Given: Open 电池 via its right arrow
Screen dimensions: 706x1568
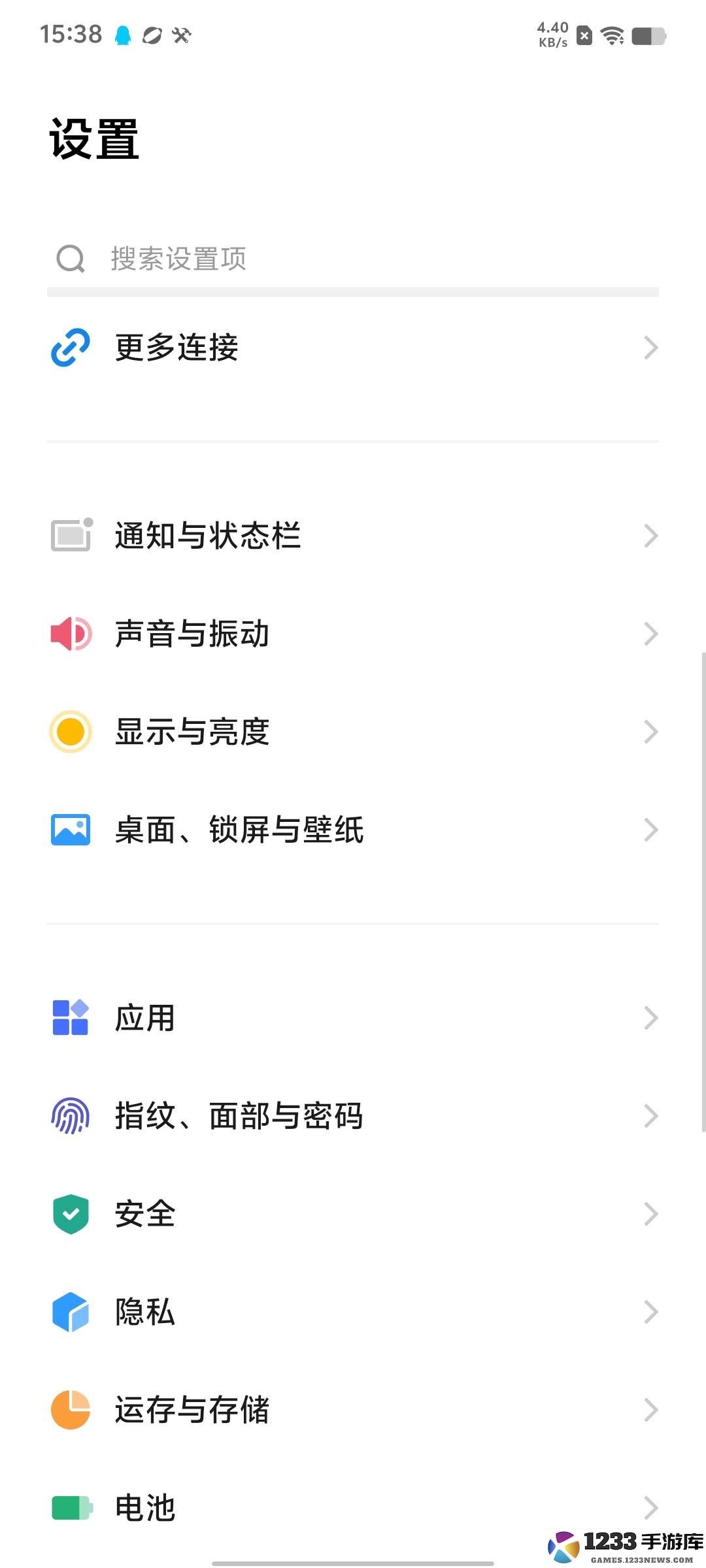Looking at the screenshot, I should click(650, 1507).
